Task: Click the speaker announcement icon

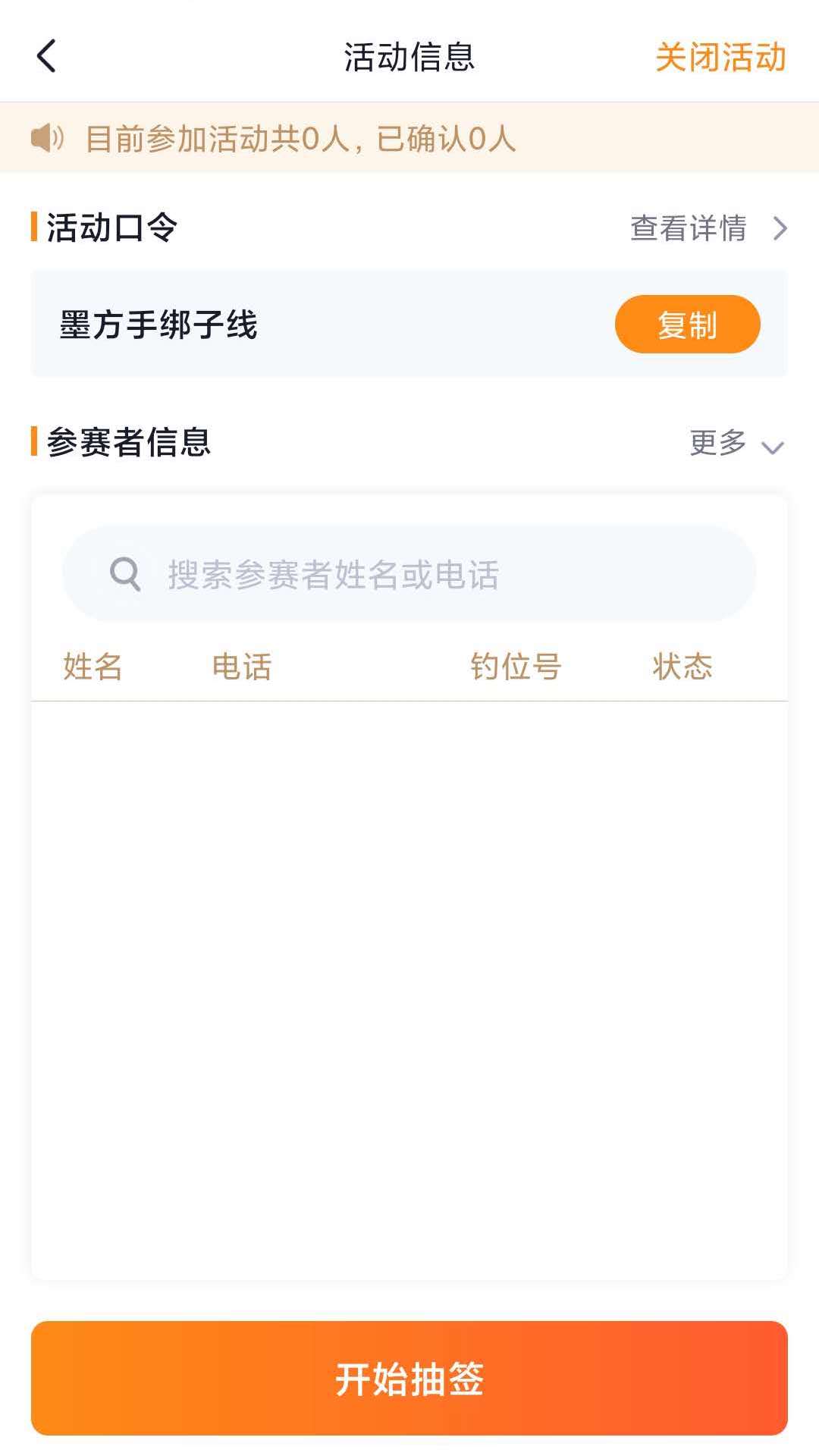Action: (48, 140)
